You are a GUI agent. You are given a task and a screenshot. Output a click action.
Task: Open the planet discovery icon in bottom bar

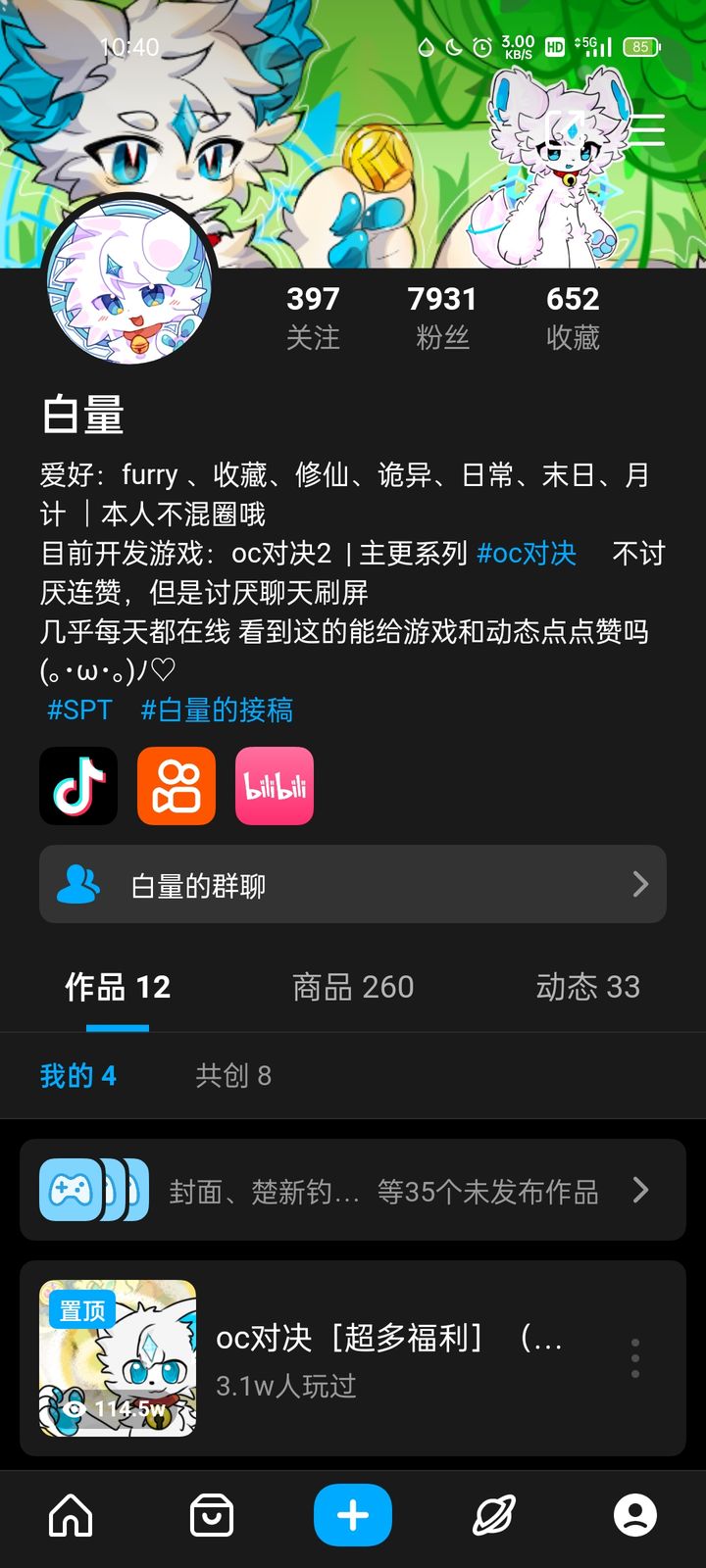point(493,1514)
